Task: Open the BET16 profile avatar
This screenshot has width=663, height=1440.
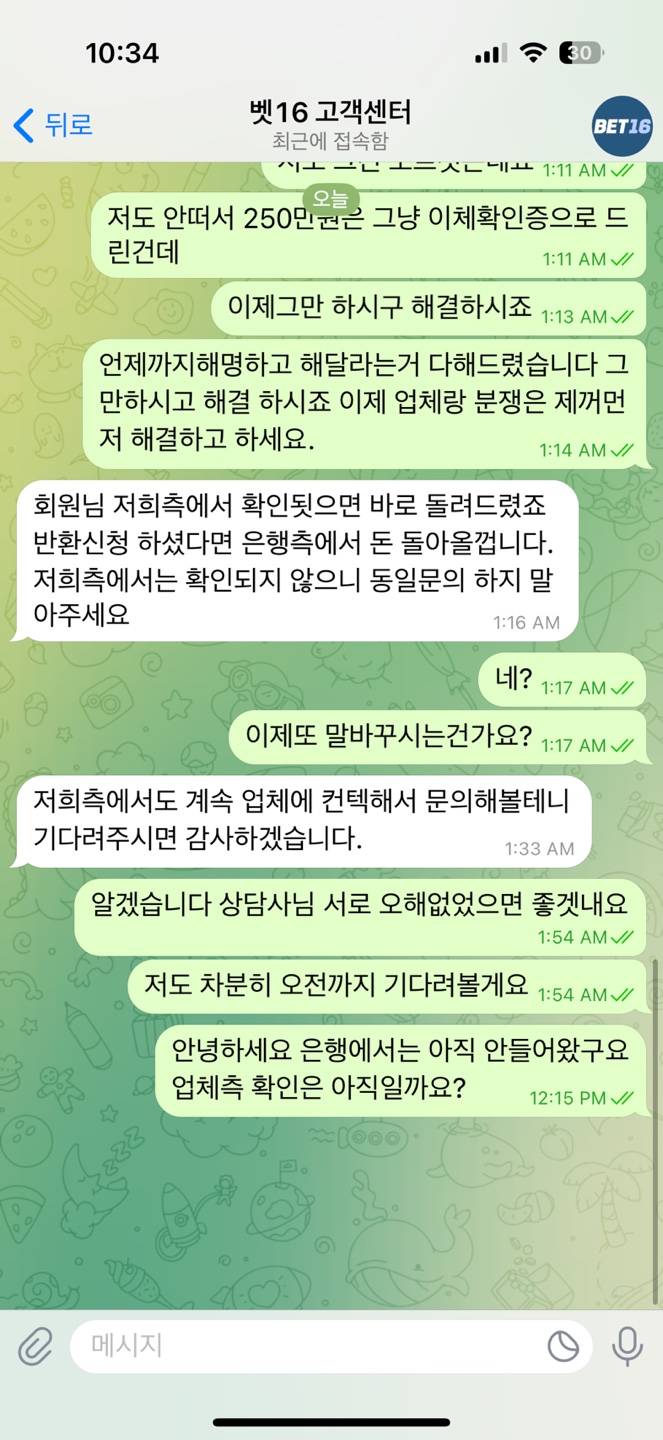Action: point(622,126)
